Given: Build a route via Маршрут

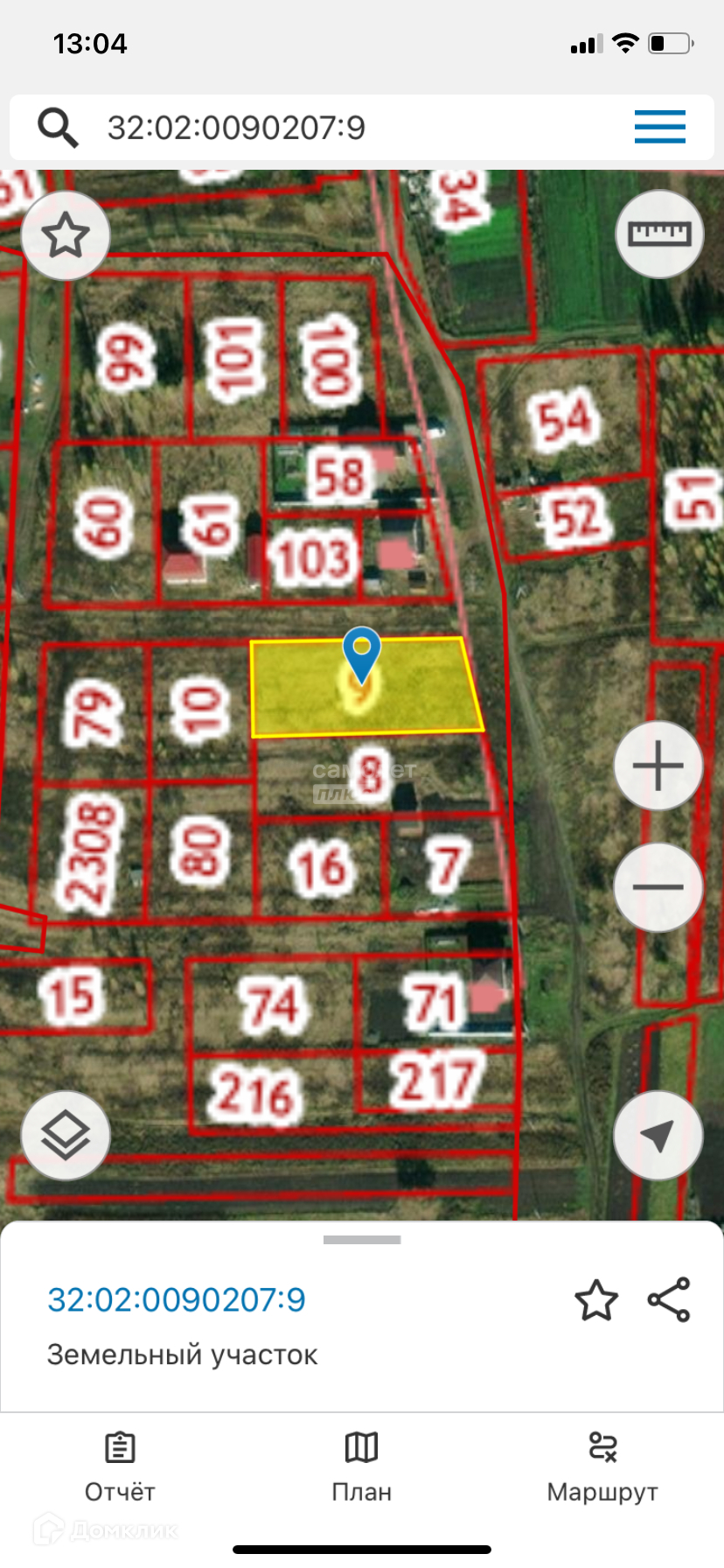Looking at the screenshot, I should point(602,1467).
